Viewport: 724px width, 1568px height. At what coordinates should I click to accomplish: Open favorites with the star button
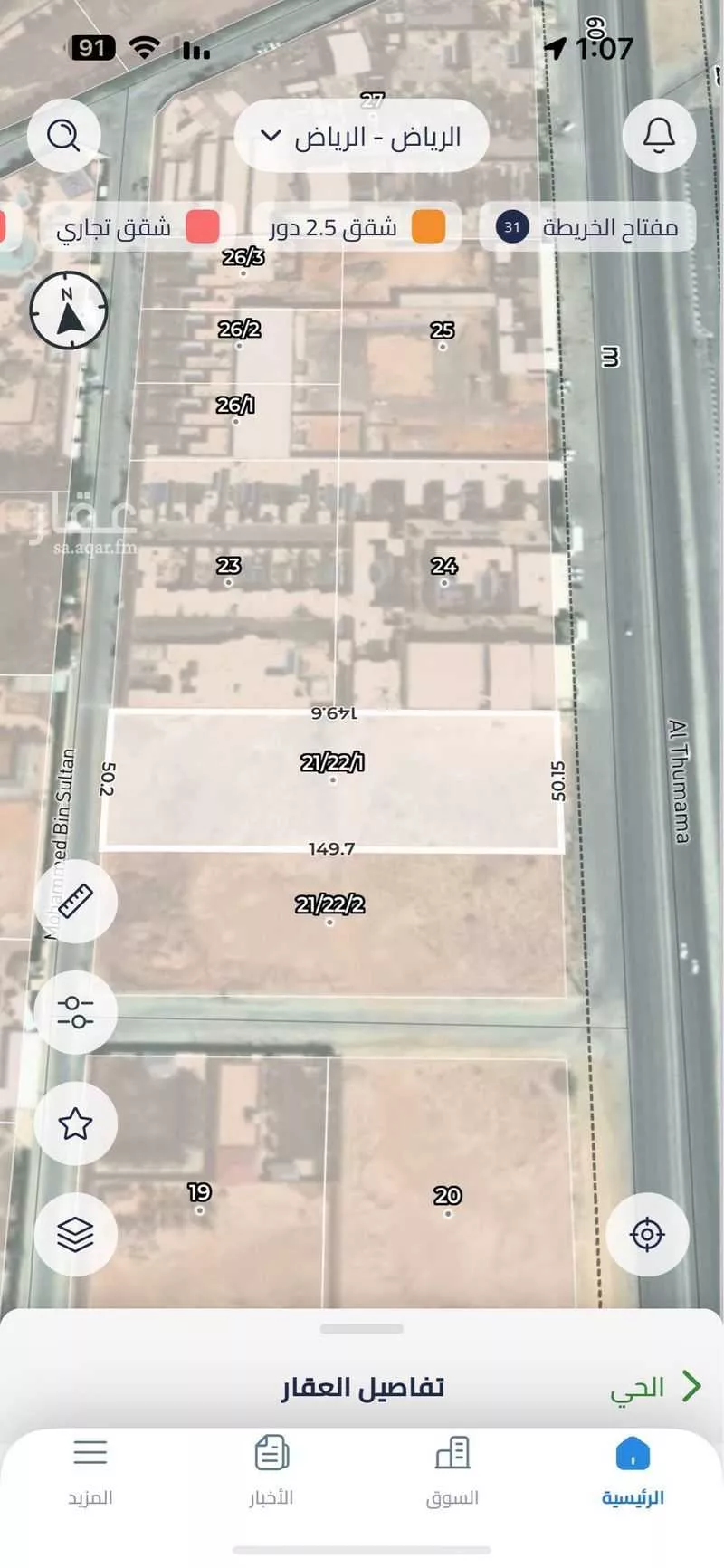tap(75, 1123)
